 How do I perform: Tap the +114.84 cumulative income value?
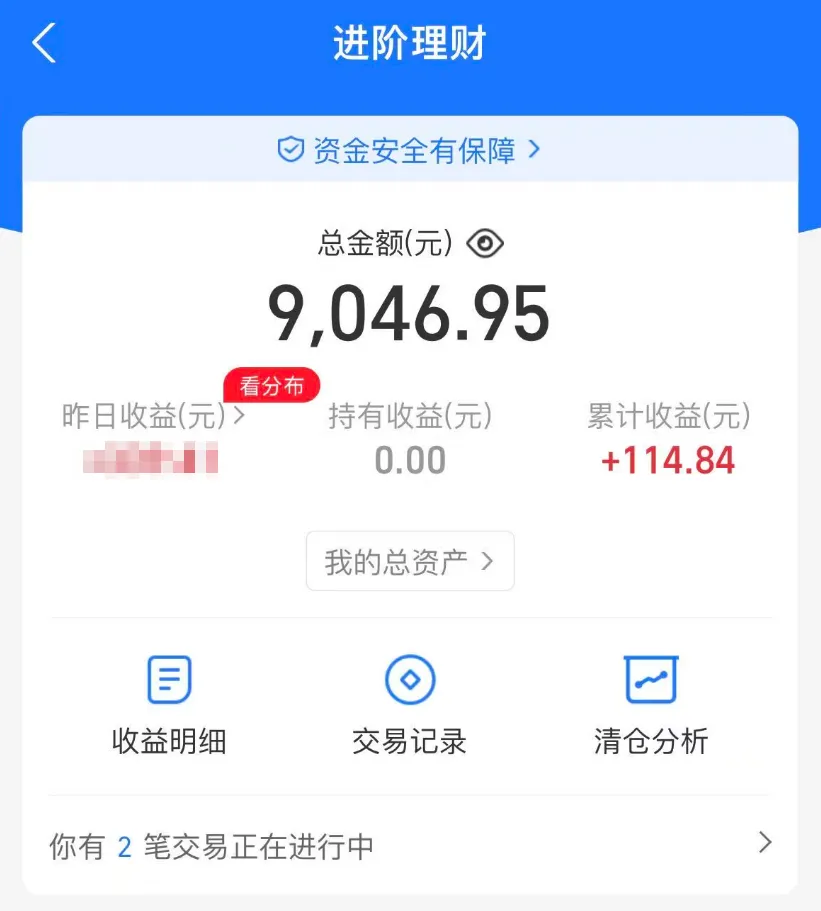coord(667,460)
